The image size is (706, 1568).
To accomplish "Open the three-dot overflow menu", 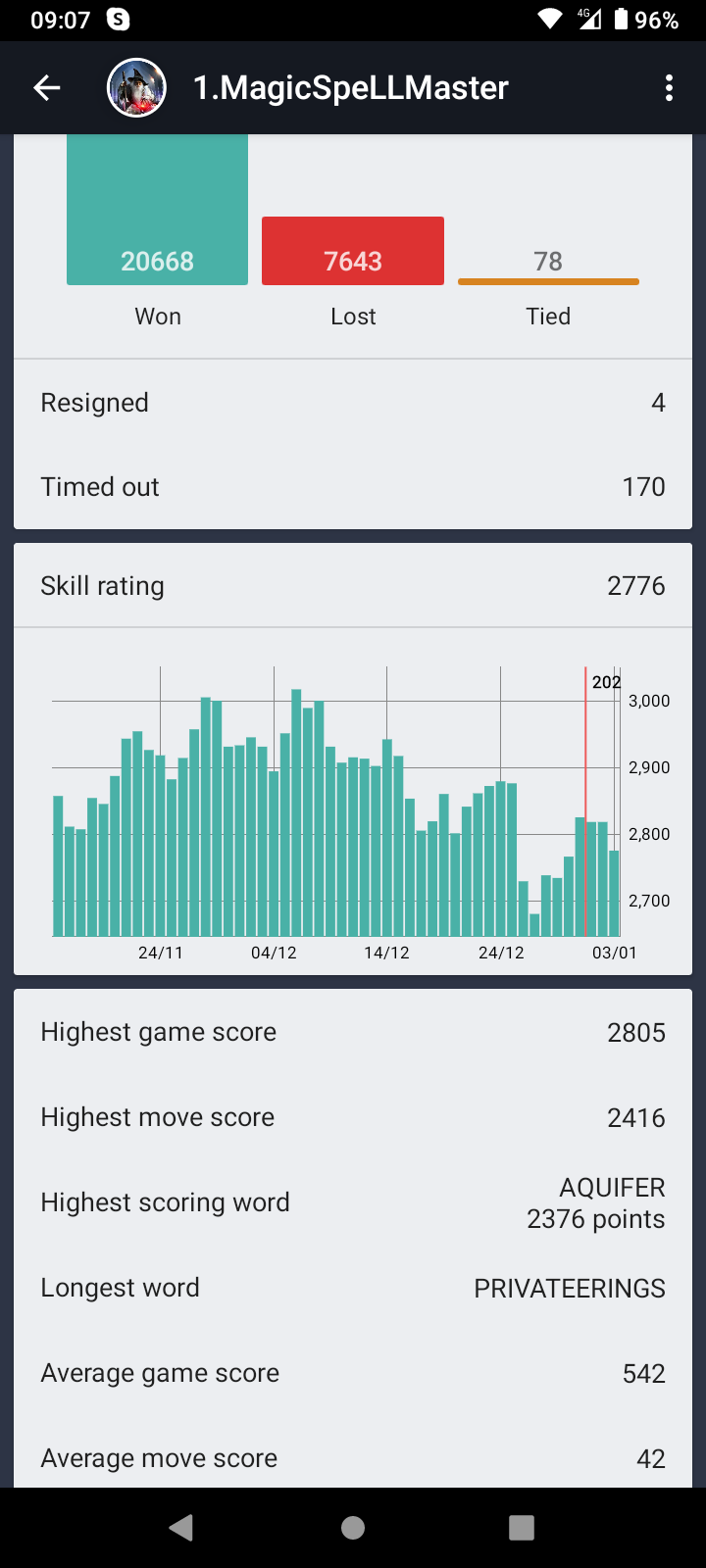I will tap(669, 88).
